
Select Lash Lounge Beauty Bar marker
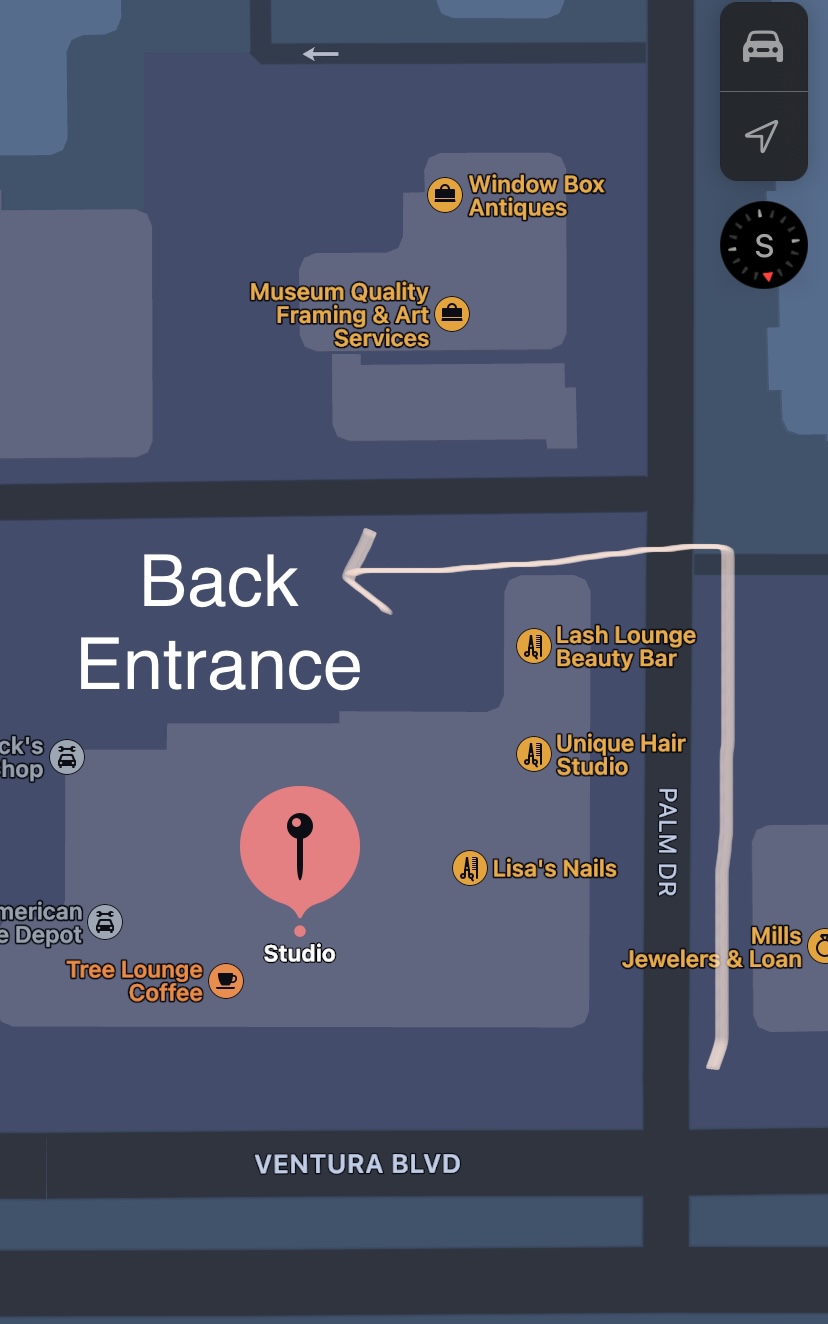(x=534, y=646)
